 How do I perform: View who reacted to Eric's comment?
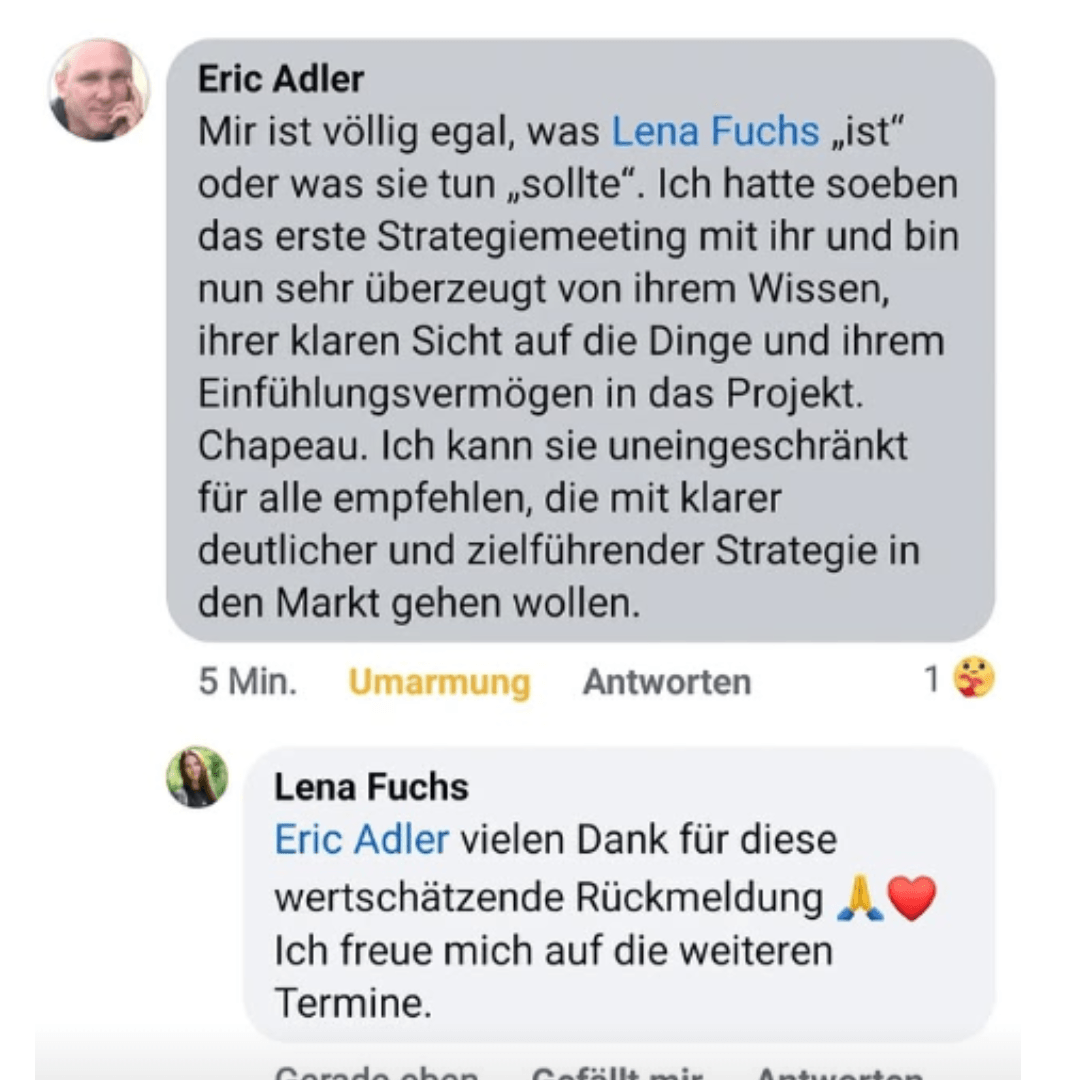click(x=959, y=680)
